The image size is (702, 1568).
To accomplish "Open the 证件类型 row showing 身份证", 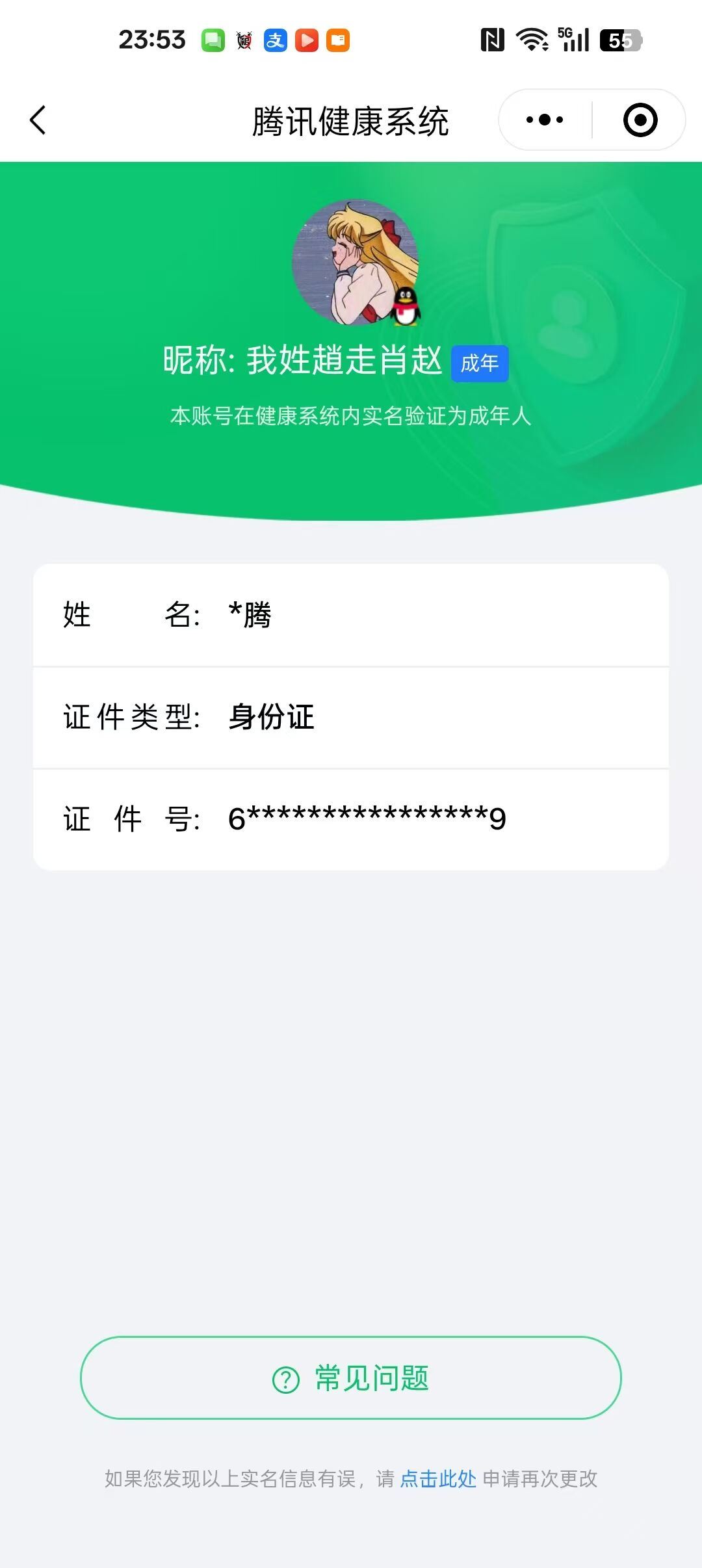I will (x=351, y=717).
